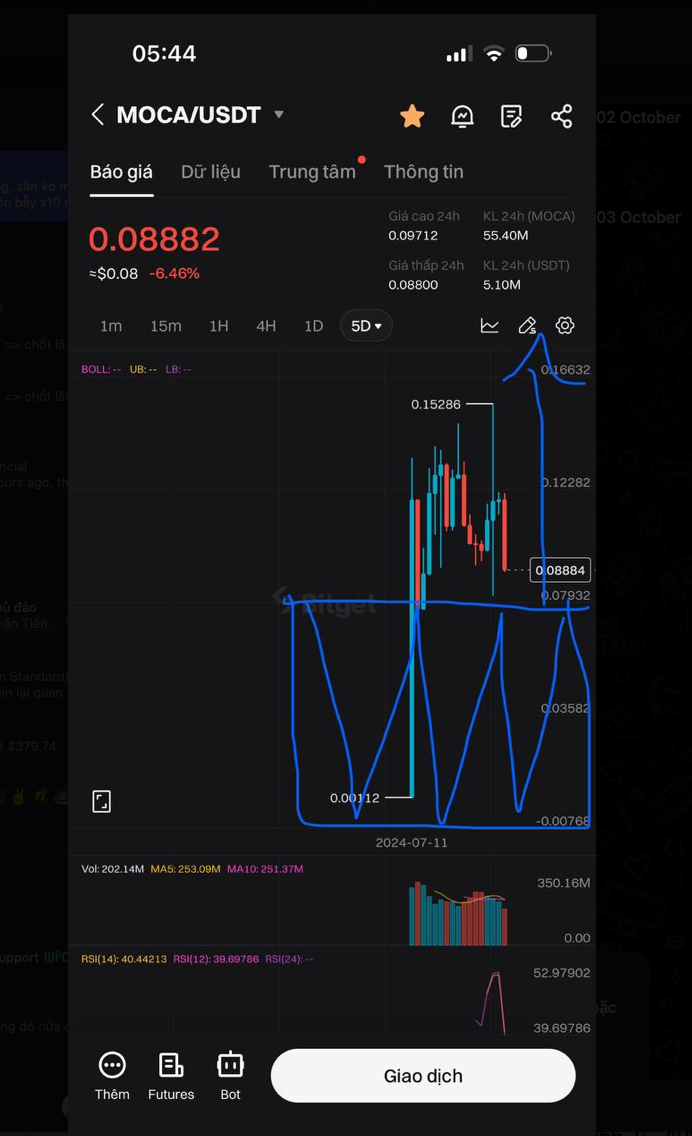Open chart settings gear
The height and width of the screenshot is (1136, 692).
coord(565,326)
